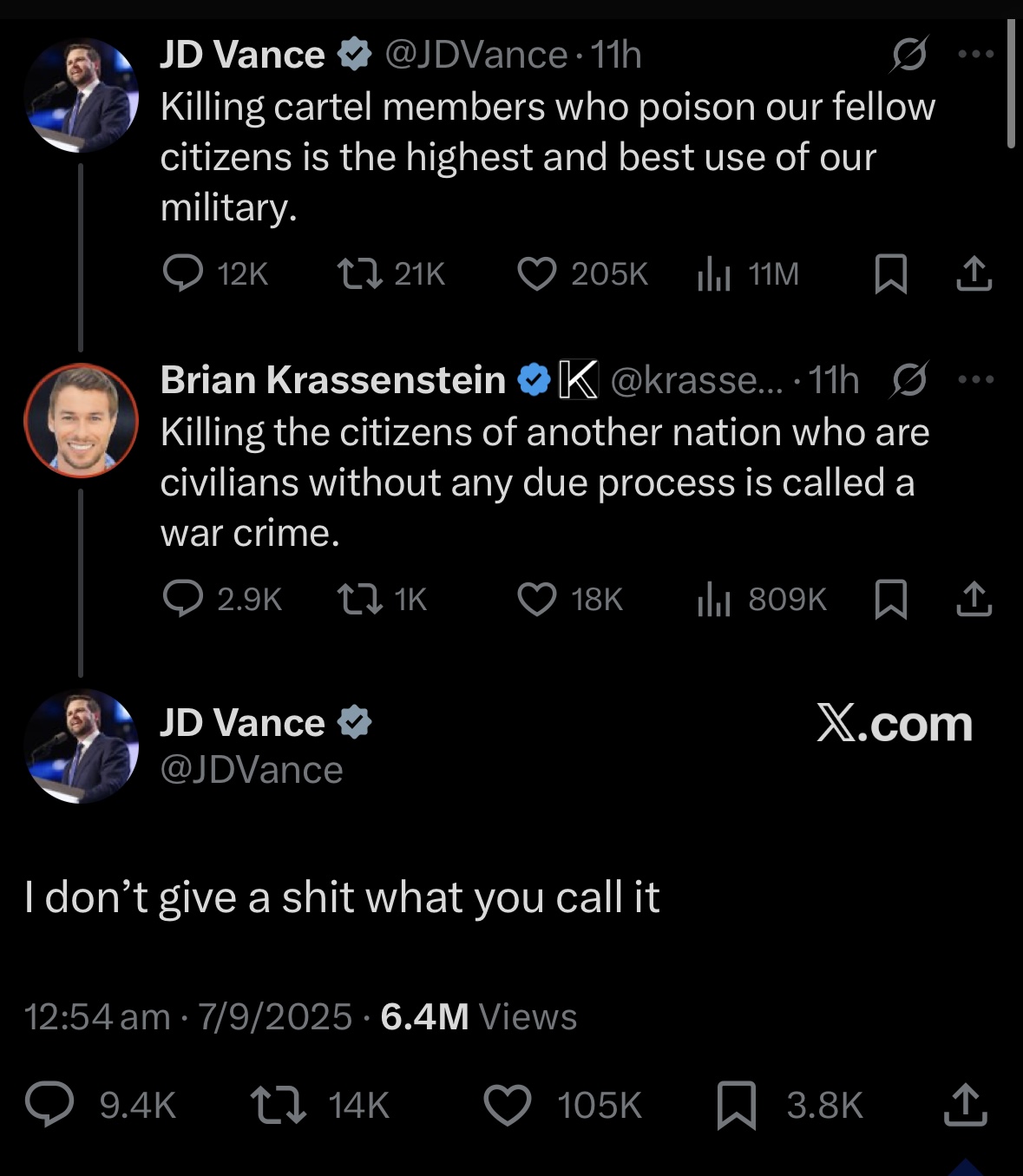Share Brian Krassenstein's post
Screen dimensions: 1023x1176
(974, 599)
